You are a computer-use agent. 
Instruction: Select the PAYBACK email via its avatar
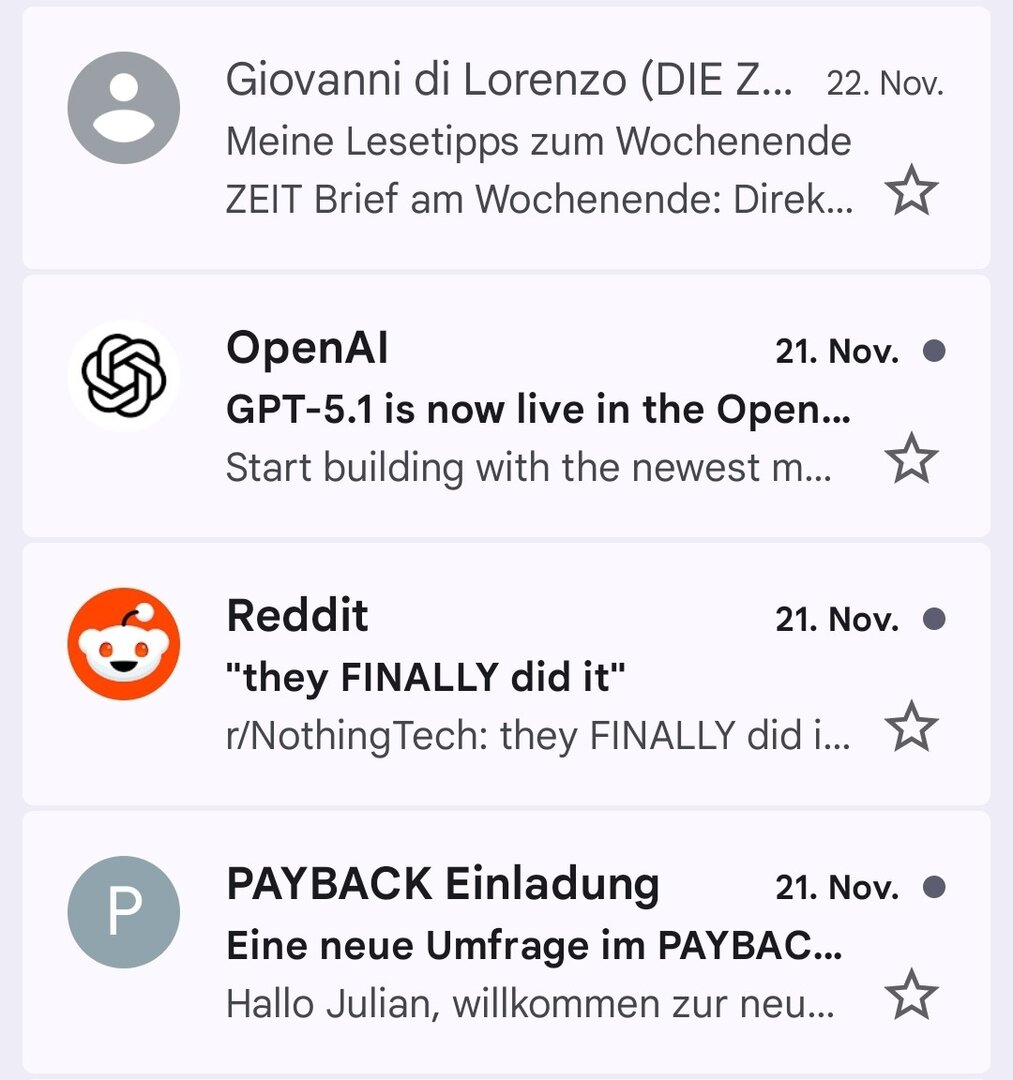point(123,912)
